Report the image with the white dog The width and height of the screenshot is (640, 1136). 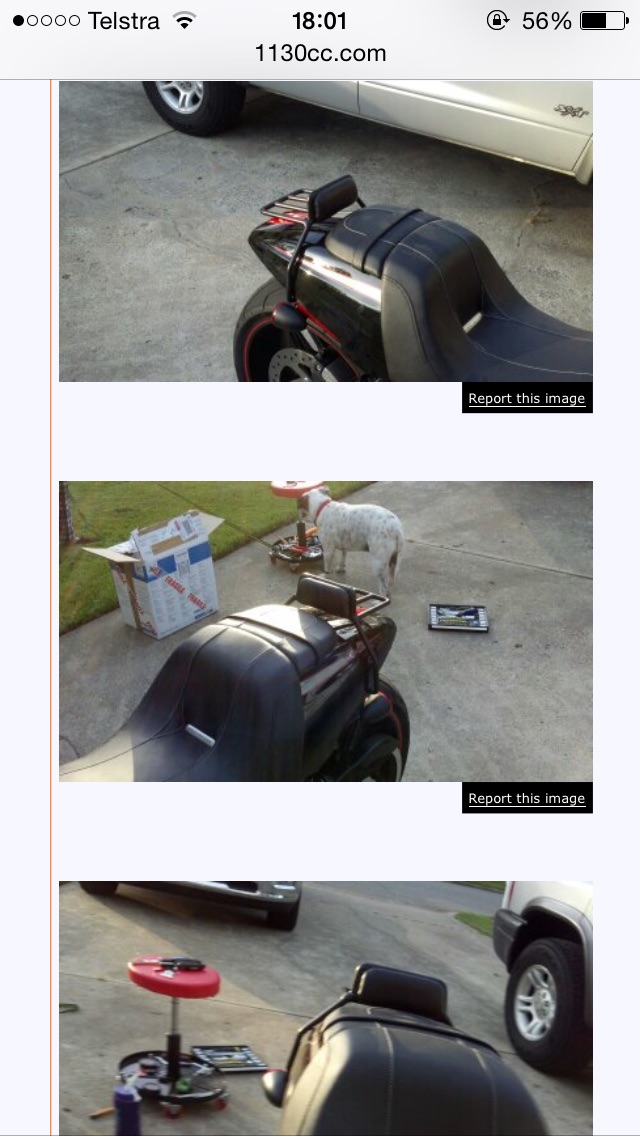[527, 798]
